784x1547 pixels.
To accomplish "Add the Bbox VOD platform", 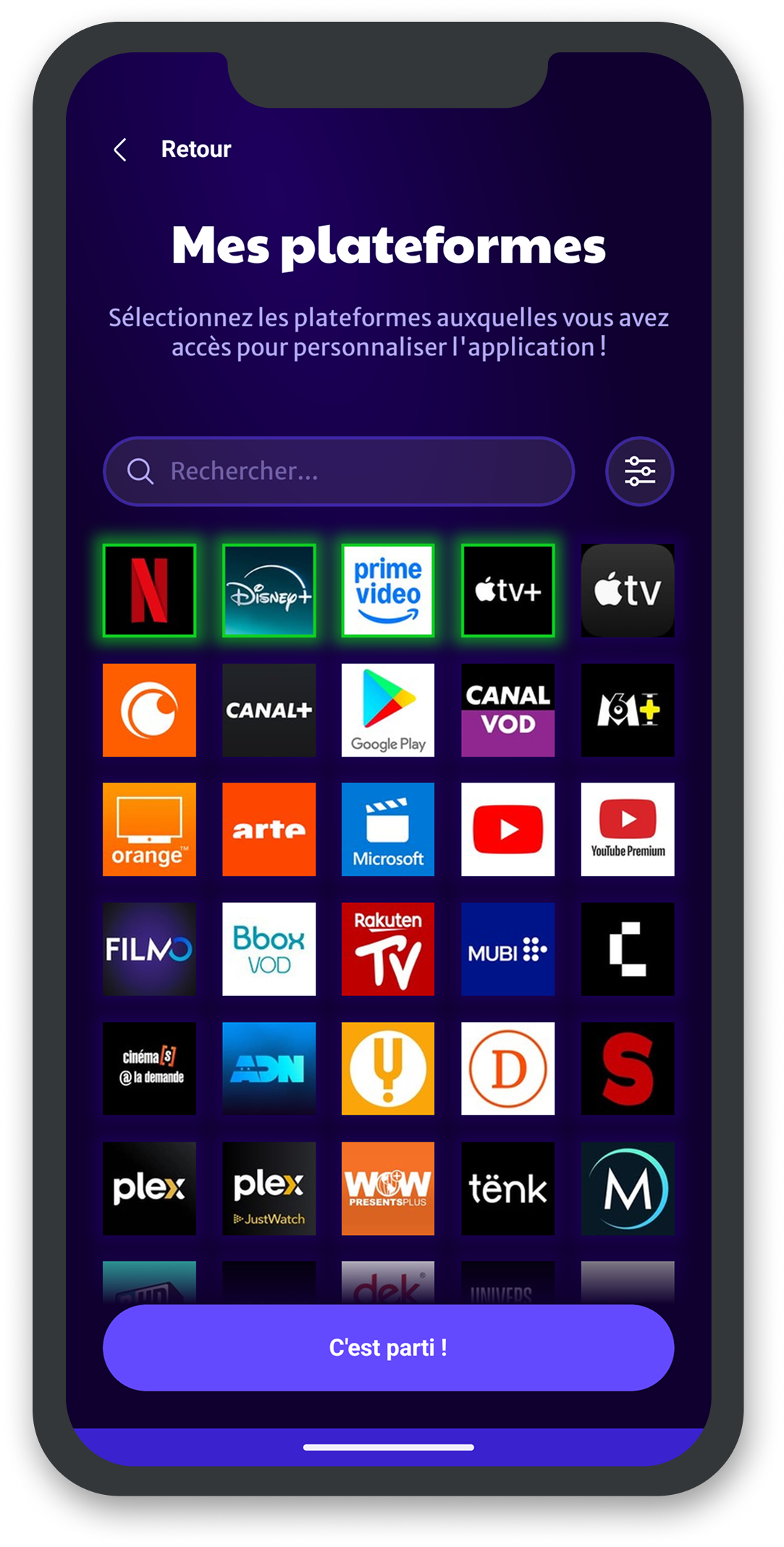I will coord(269,949).
